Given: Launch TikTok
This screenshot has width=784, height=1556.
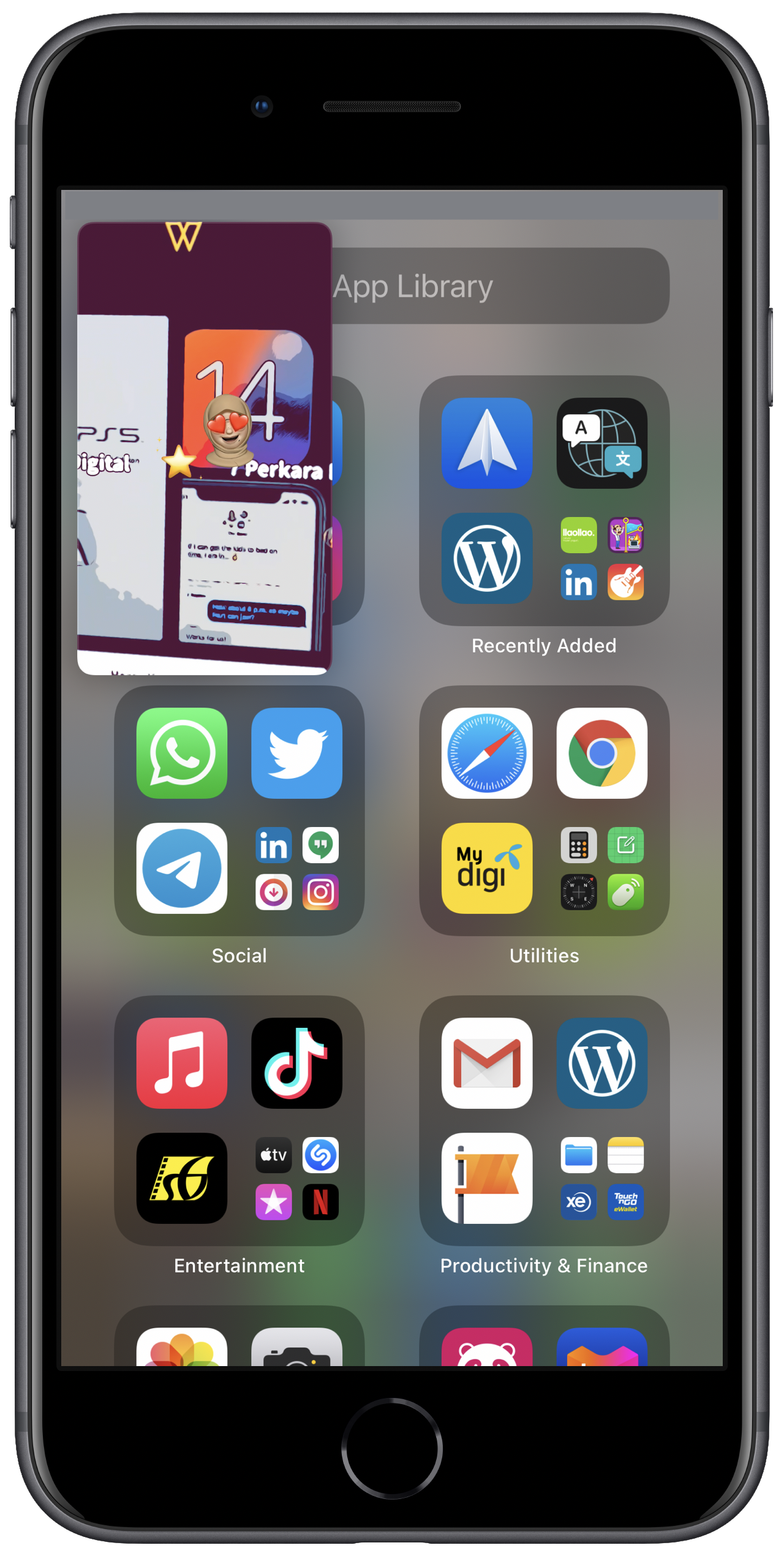Looking at the screenshot, I should point(296,1063).
